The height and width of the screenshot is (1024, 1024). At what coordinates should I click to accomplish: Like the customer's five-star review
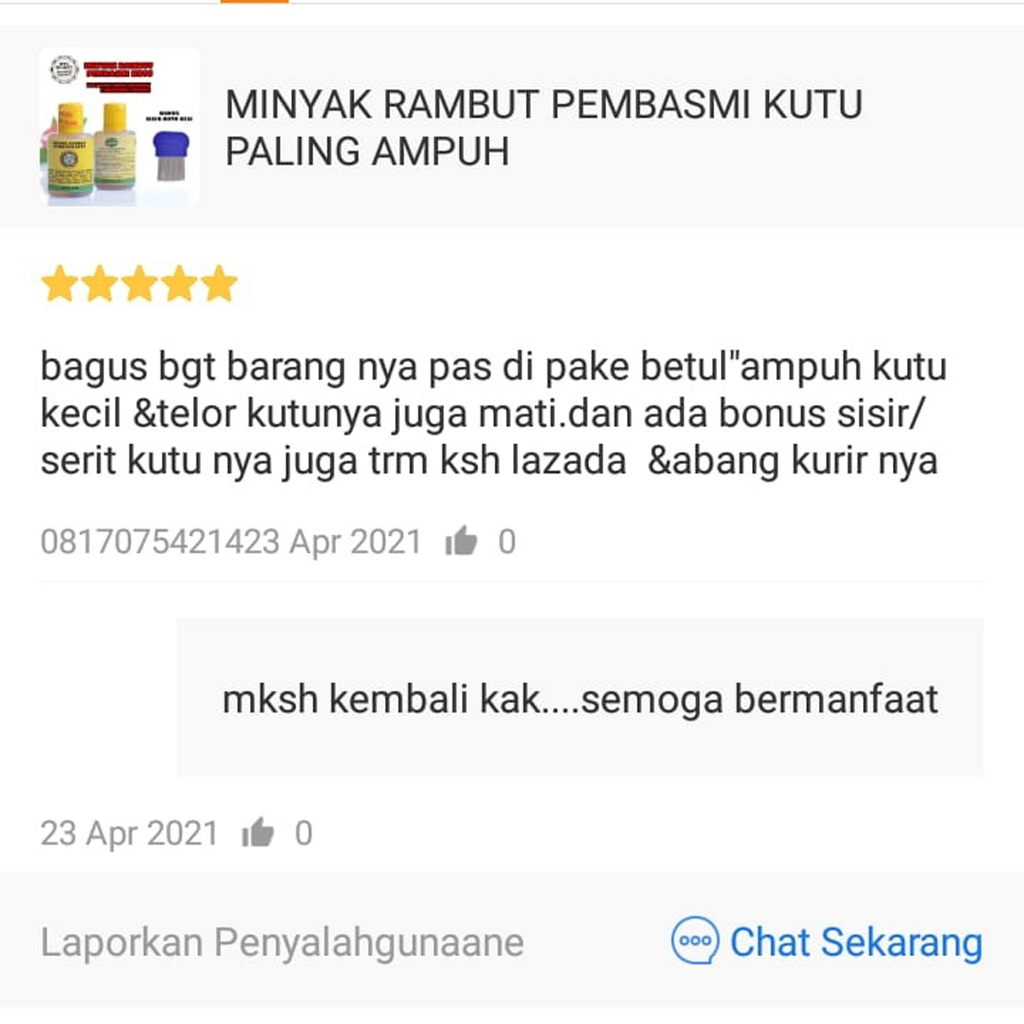461,542
